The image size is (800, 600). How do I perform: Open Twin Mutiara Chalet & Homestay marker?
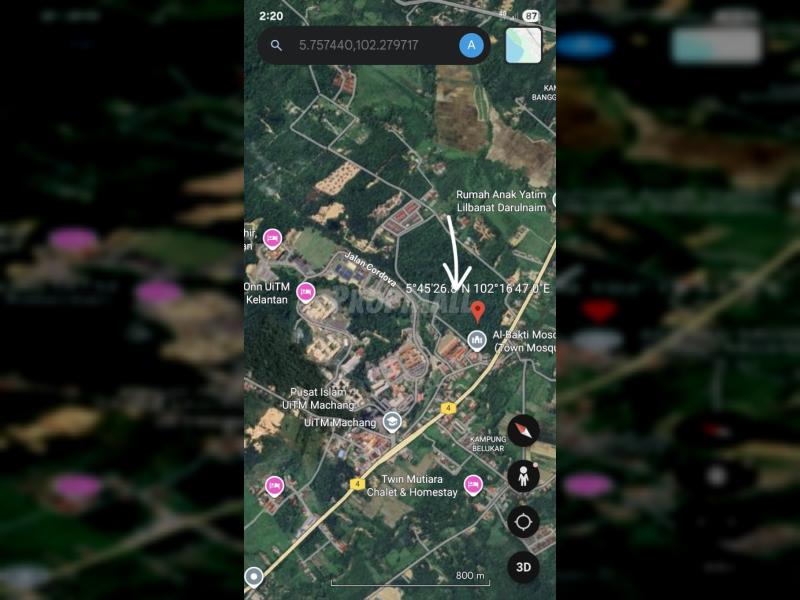point(474,485)
